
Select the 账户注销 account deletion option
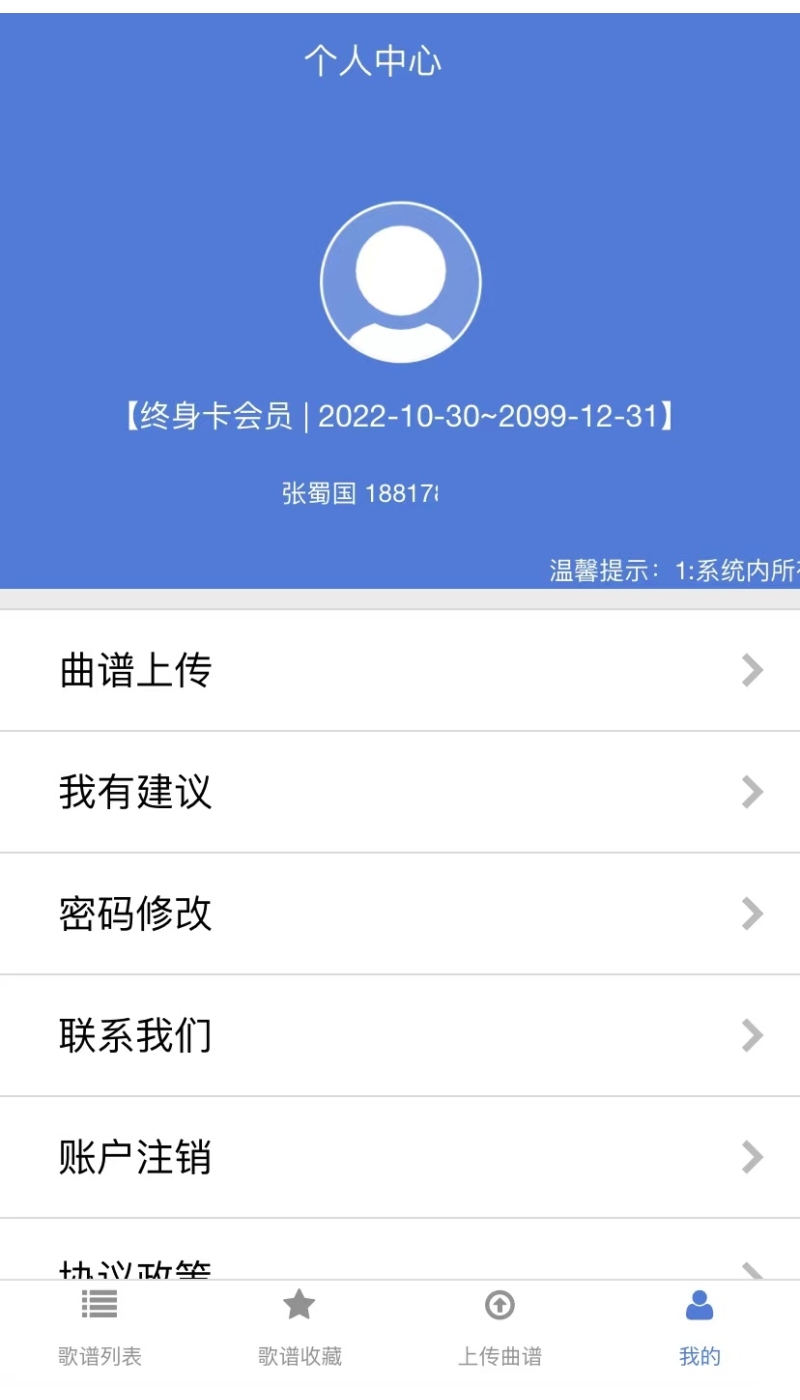point(400,1157)
